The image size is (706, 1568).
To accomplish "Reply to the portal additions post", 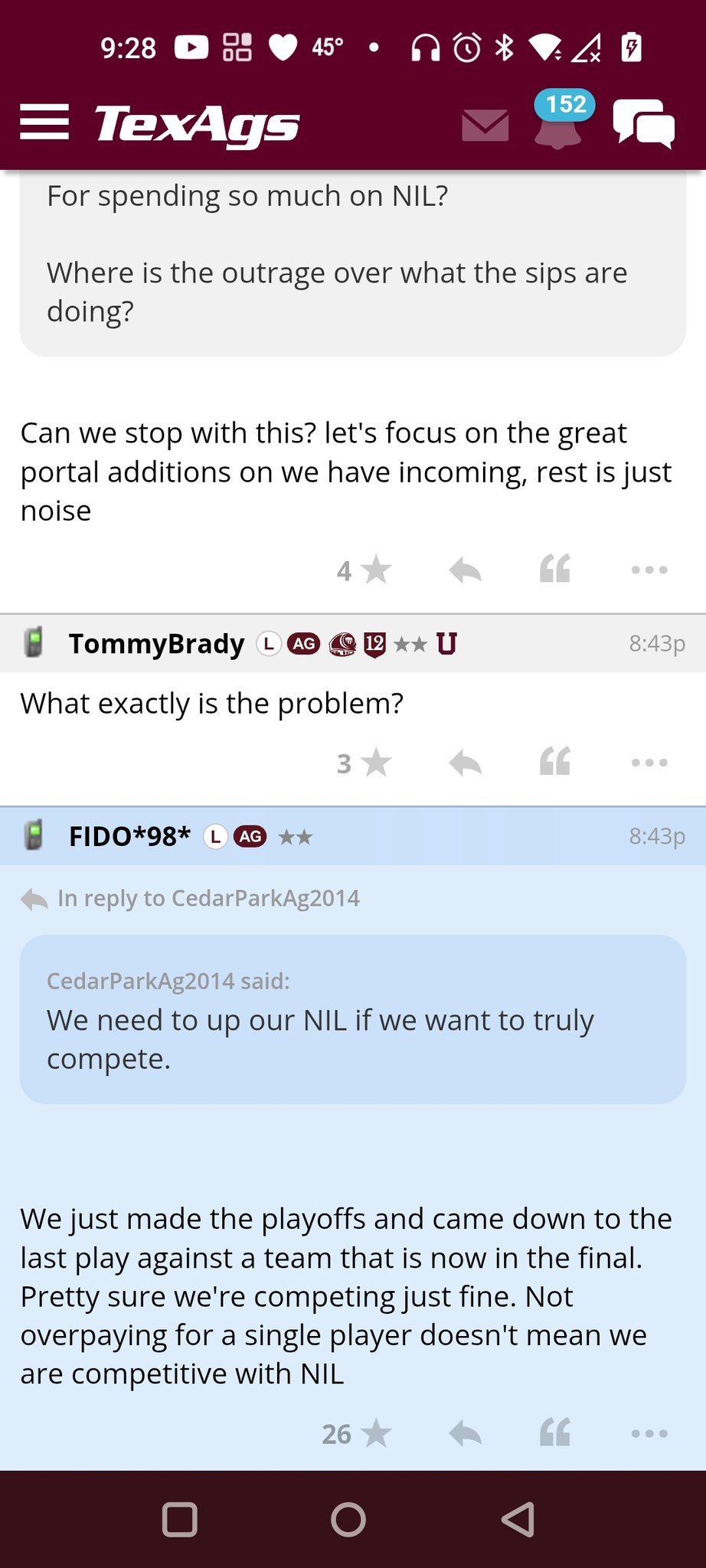I will pos(465,570).
